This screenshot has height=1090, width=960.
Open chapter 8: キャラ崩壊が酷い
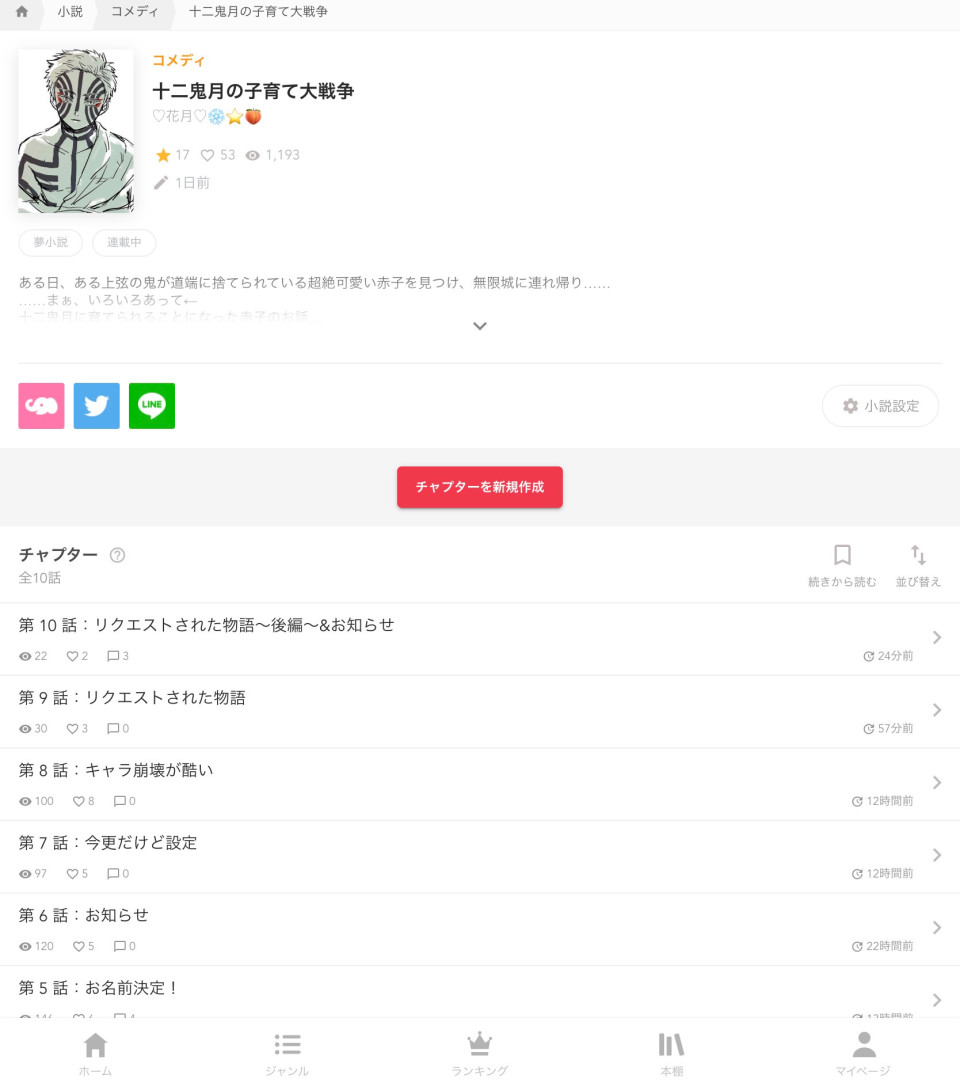(x=480, y=783)
